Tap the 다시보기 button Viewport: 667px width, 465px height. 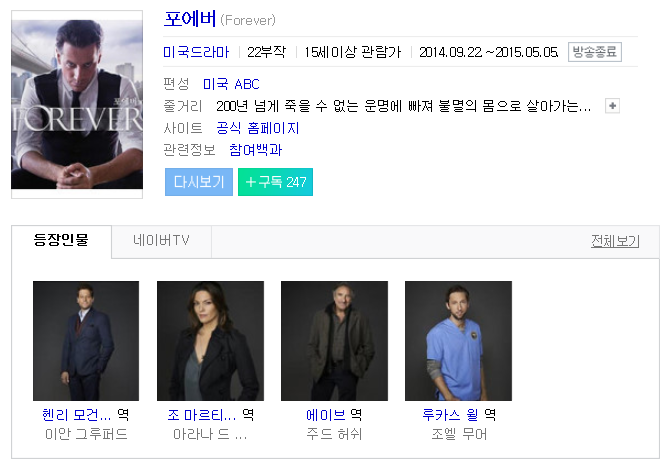click(199, 182)
